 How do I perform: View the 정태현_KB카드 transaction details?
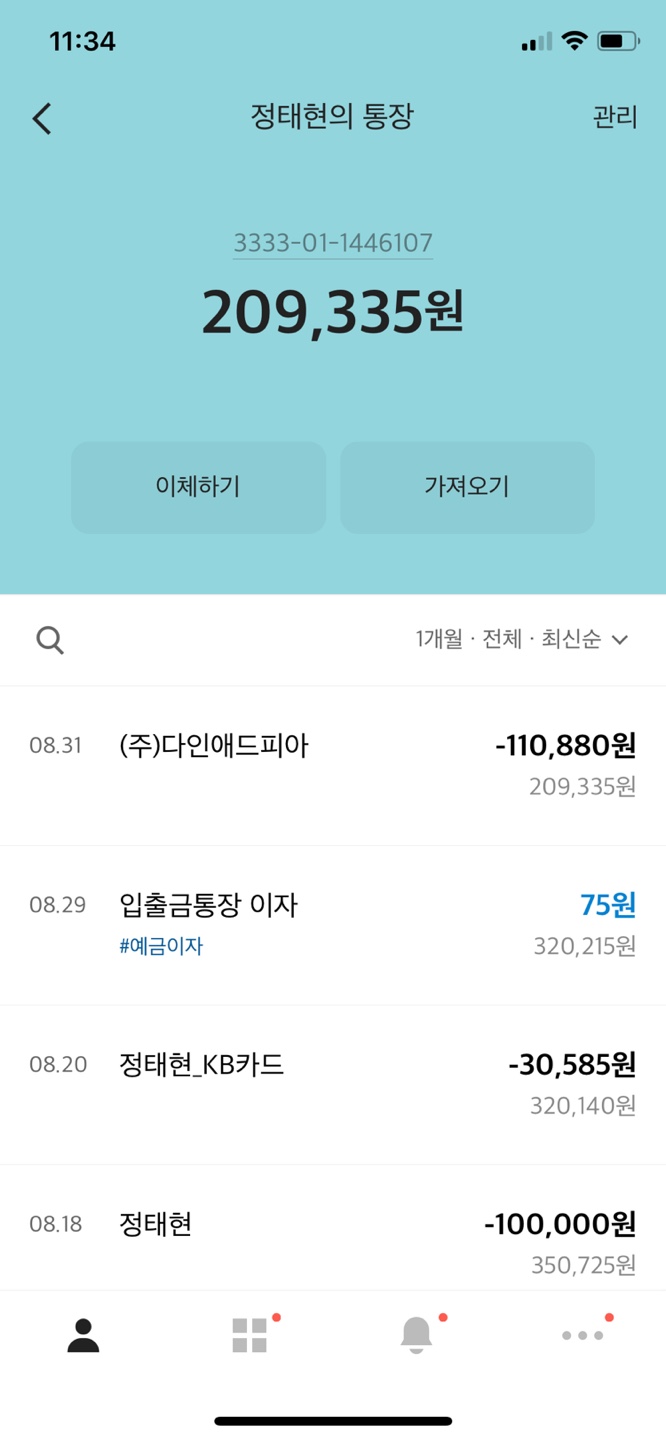coord(332,1084)
